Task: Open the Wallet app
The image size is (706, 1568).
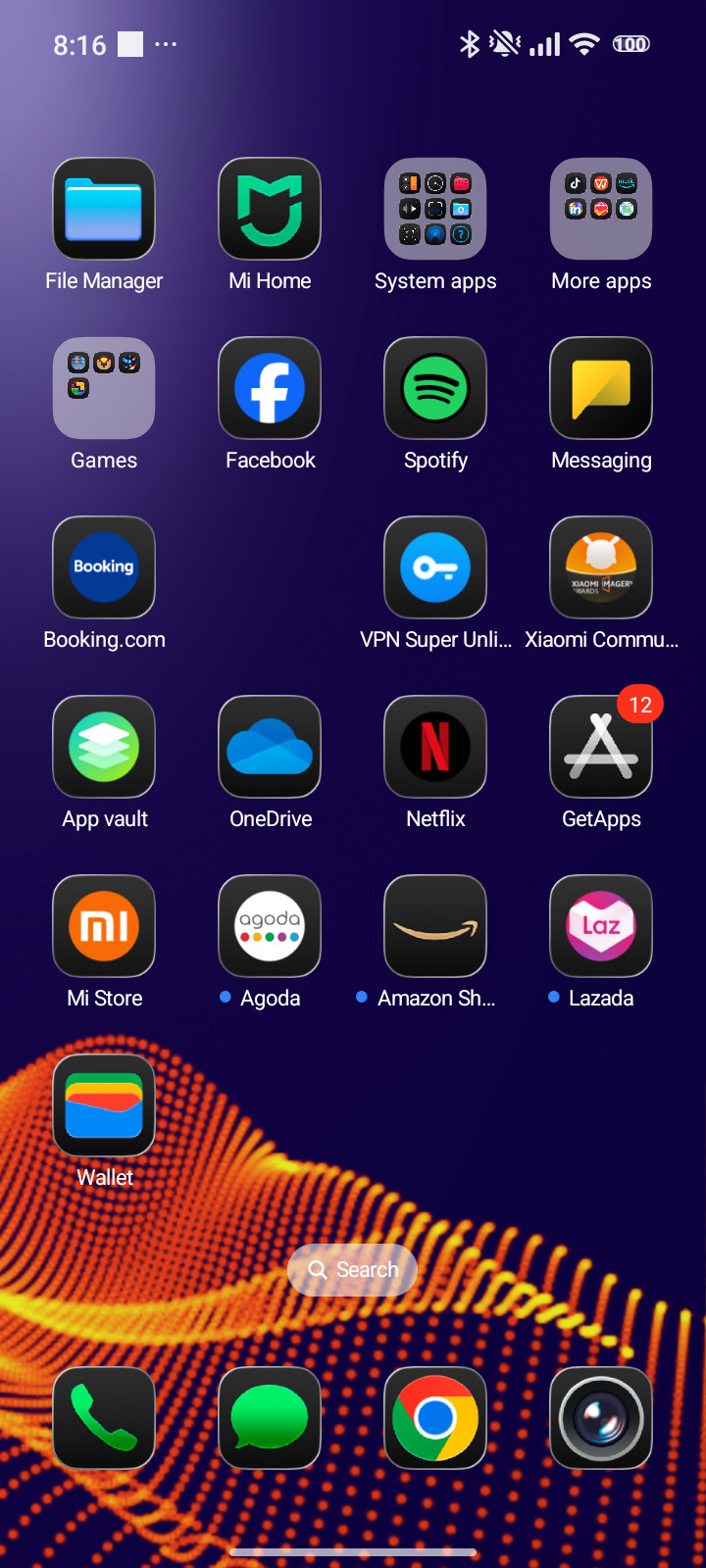Action: pyautogui.click(x=104, y=1105)
